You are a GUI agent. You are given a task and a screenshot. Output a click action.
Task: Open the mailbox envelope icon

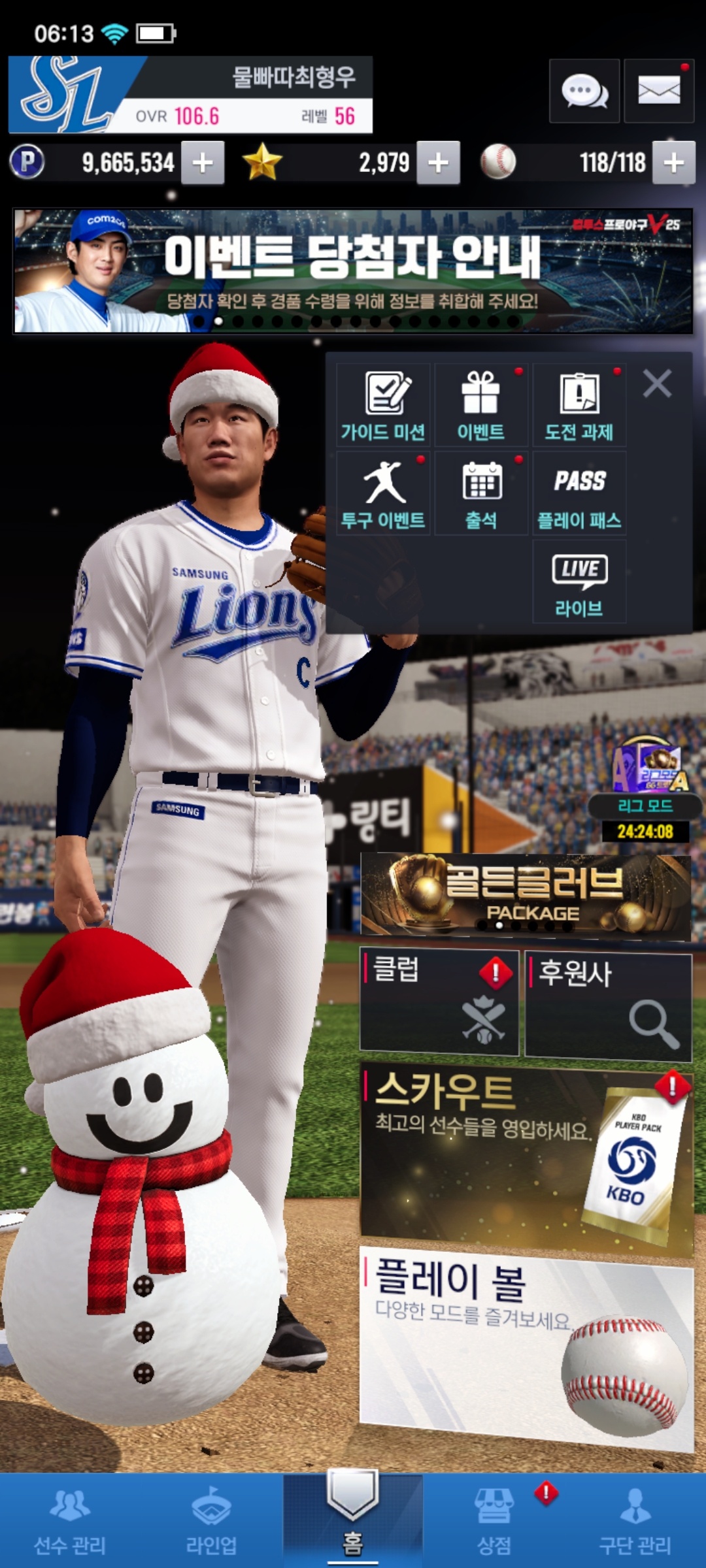(658, 91)
